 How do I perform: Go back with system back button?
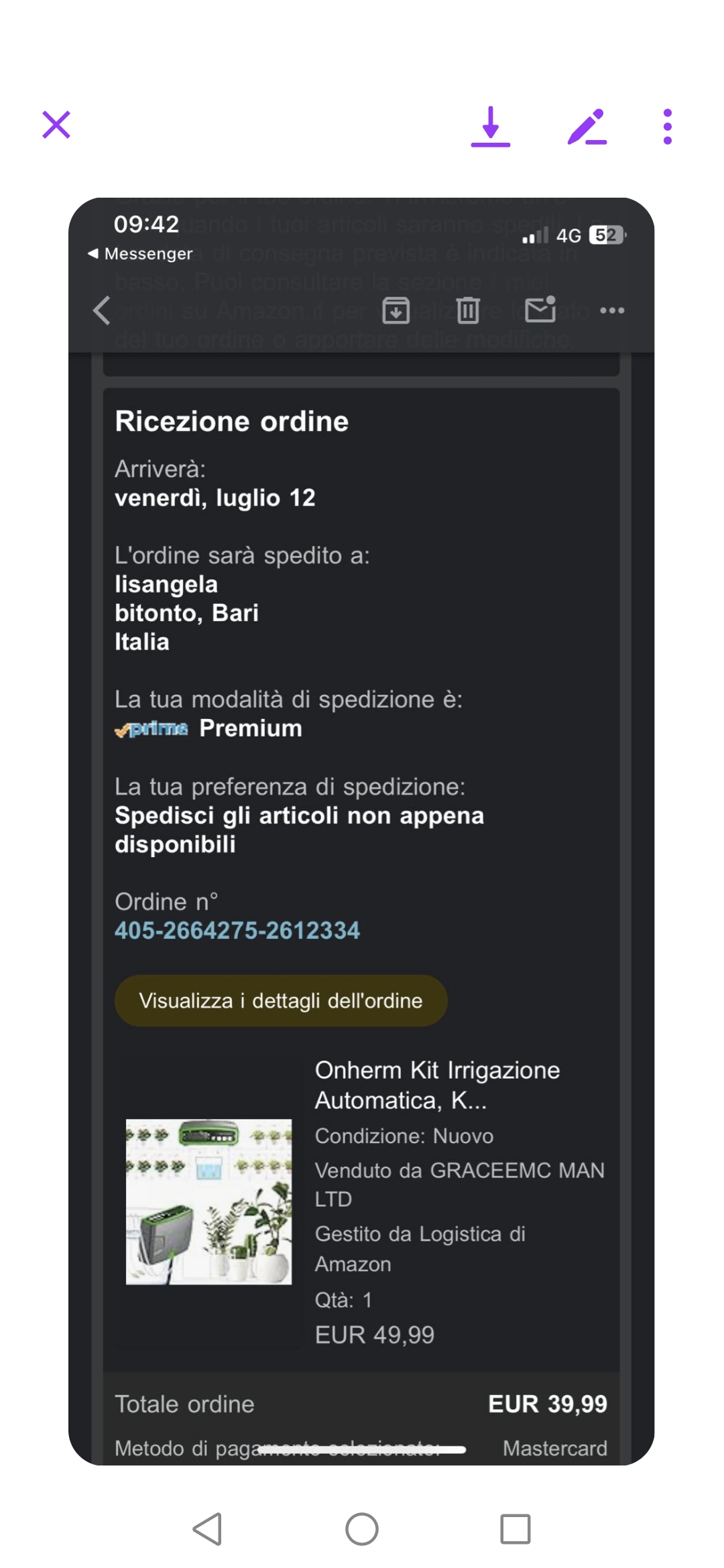point(207,1529)
